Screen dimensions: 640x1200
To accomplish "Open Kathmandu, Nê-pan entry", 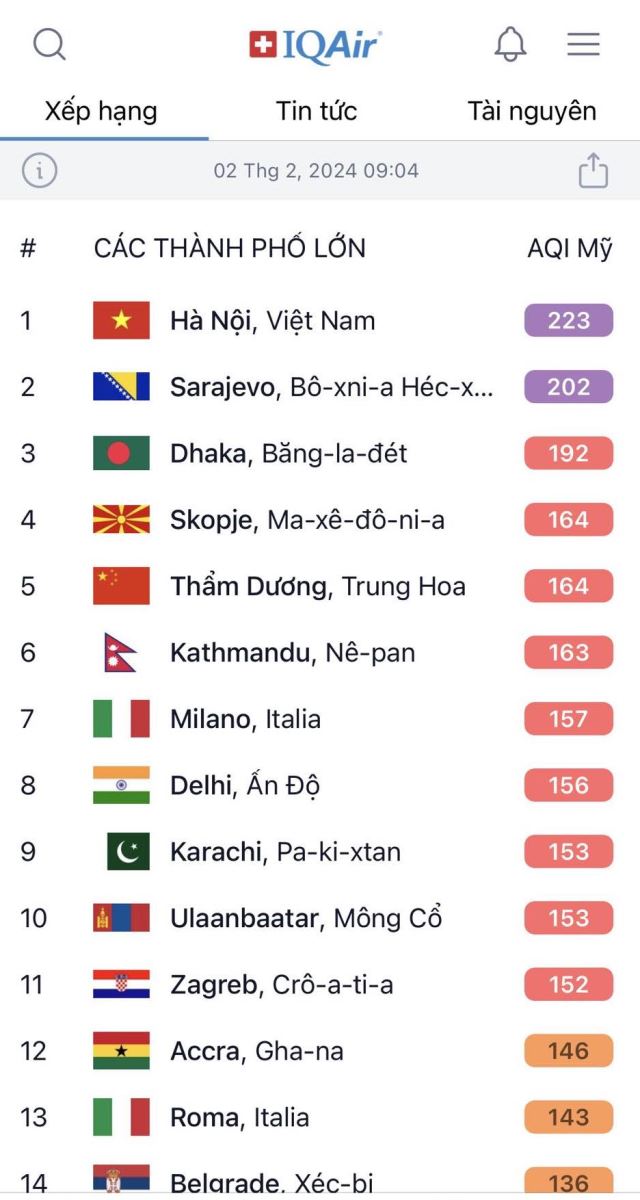I will pos(320,653).
